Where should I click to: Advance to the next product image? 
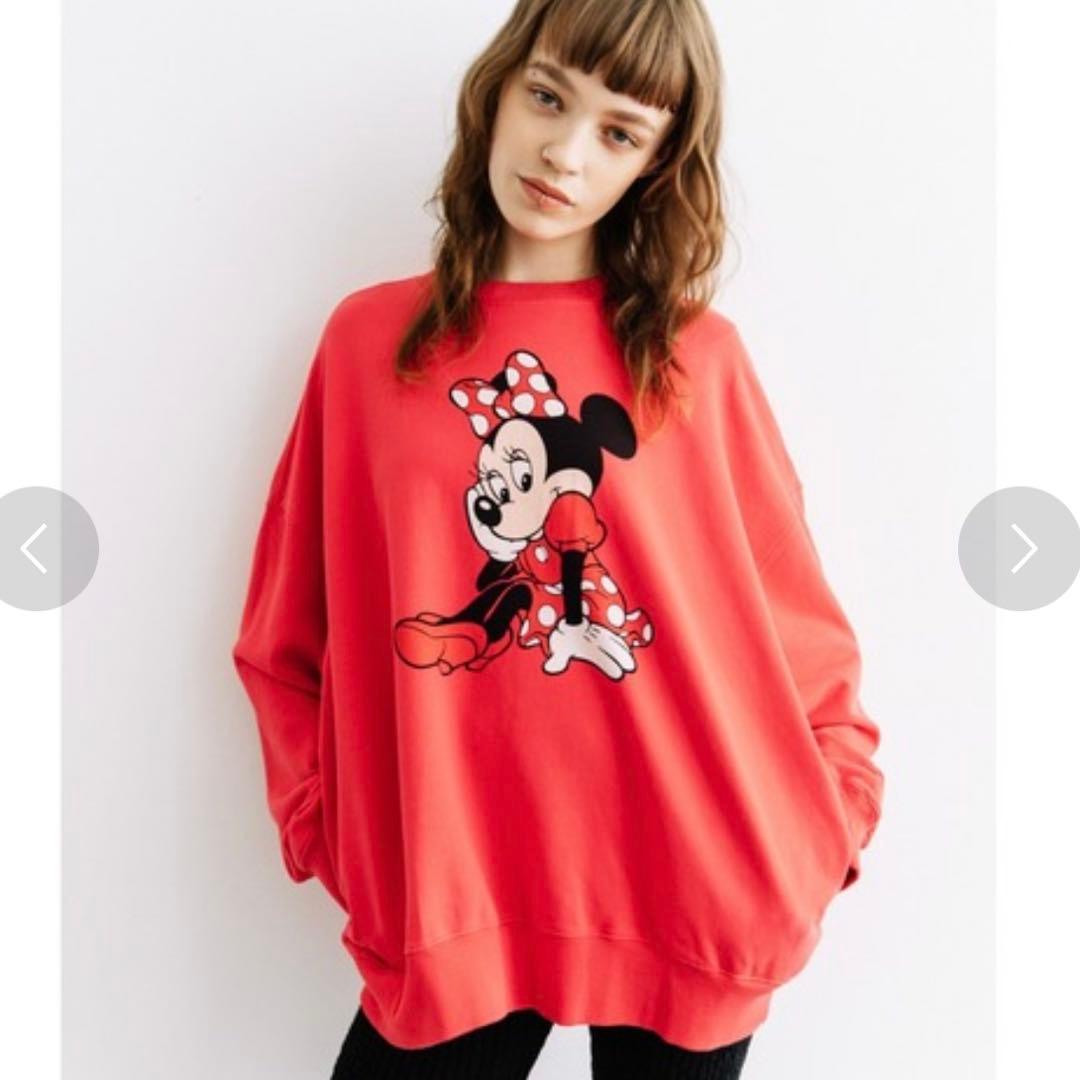(1022, 548)
